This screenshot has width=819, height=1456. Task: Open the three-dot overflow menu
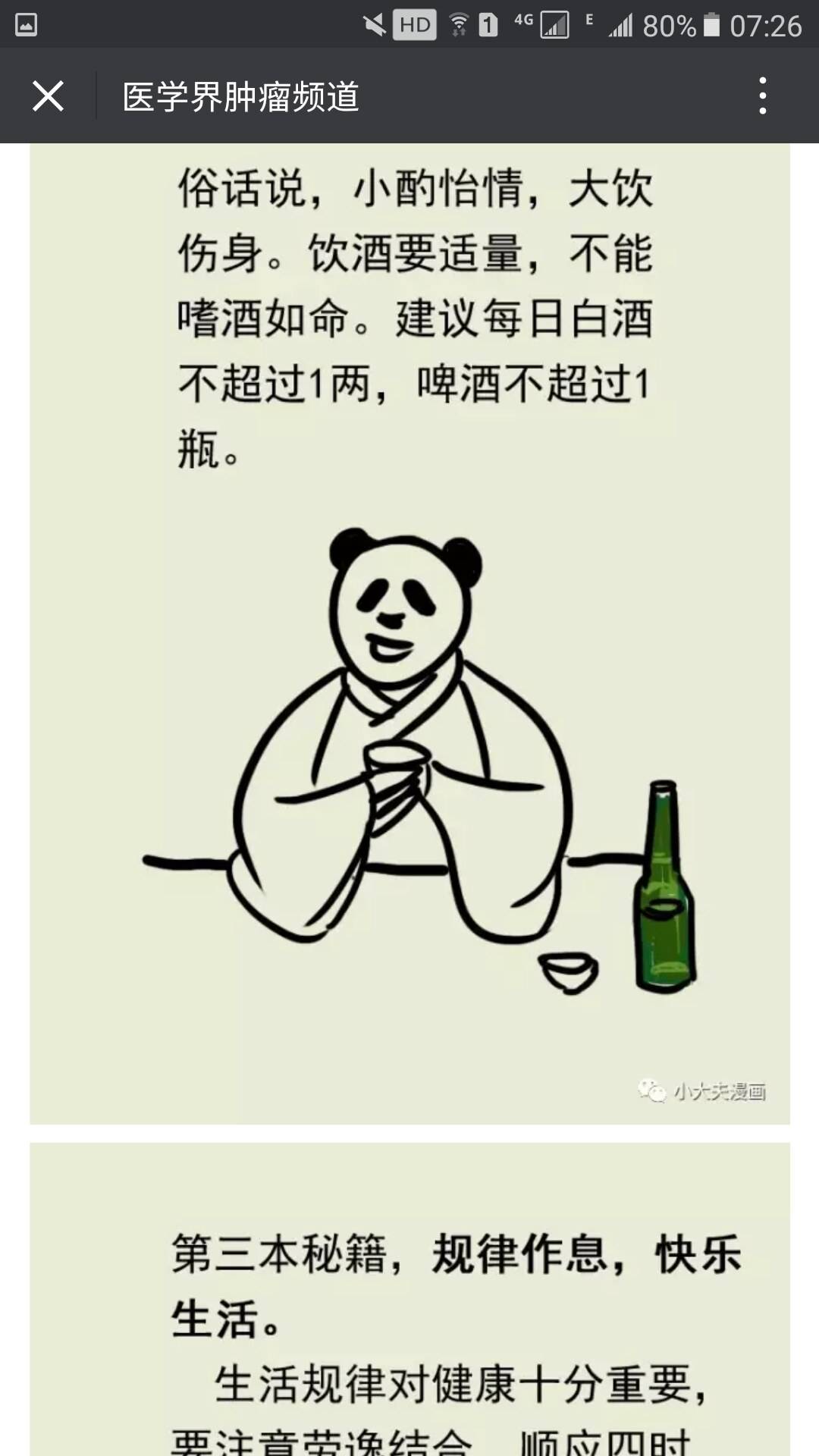point(763,96)
